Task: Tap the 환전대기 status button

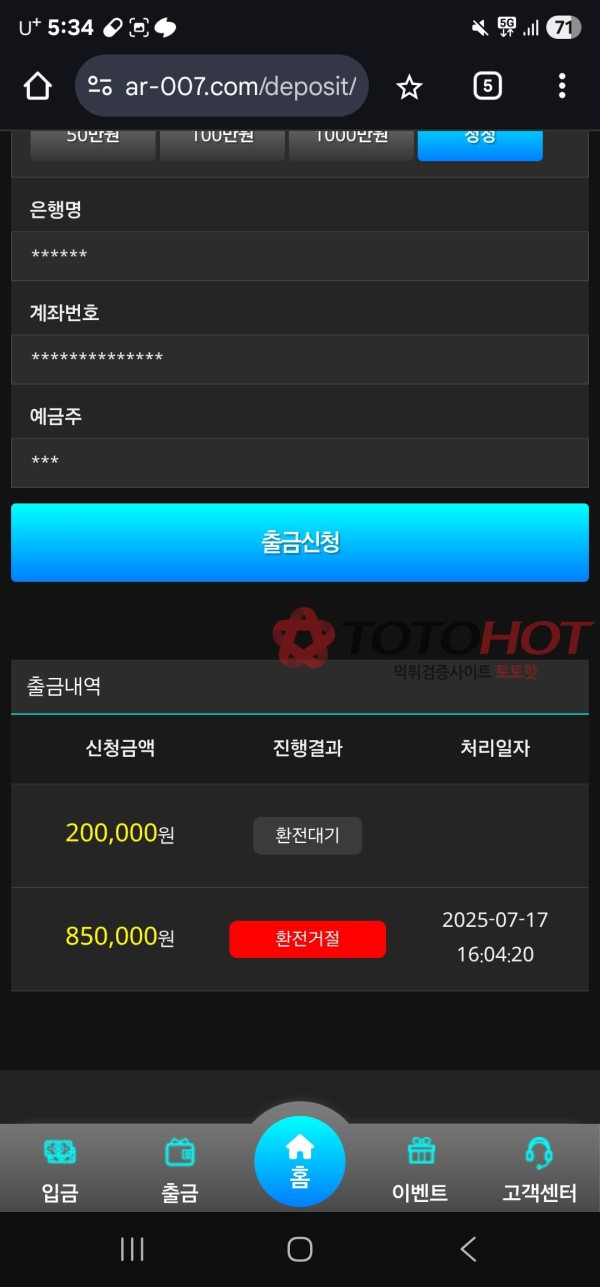Action: (307, 836)
